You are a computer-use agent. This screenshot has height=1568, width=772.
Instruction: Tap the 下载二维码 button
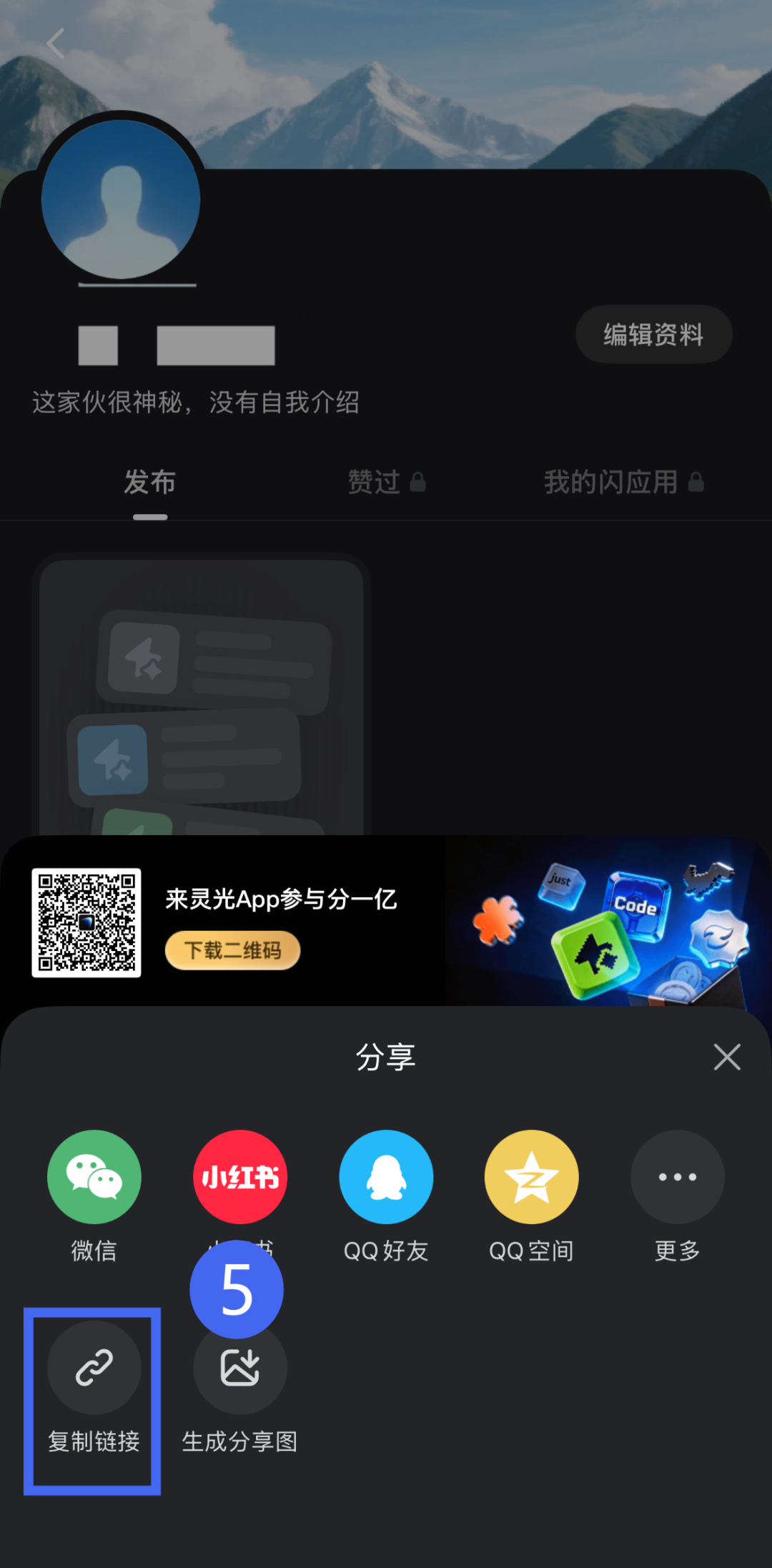click(232, 950)
